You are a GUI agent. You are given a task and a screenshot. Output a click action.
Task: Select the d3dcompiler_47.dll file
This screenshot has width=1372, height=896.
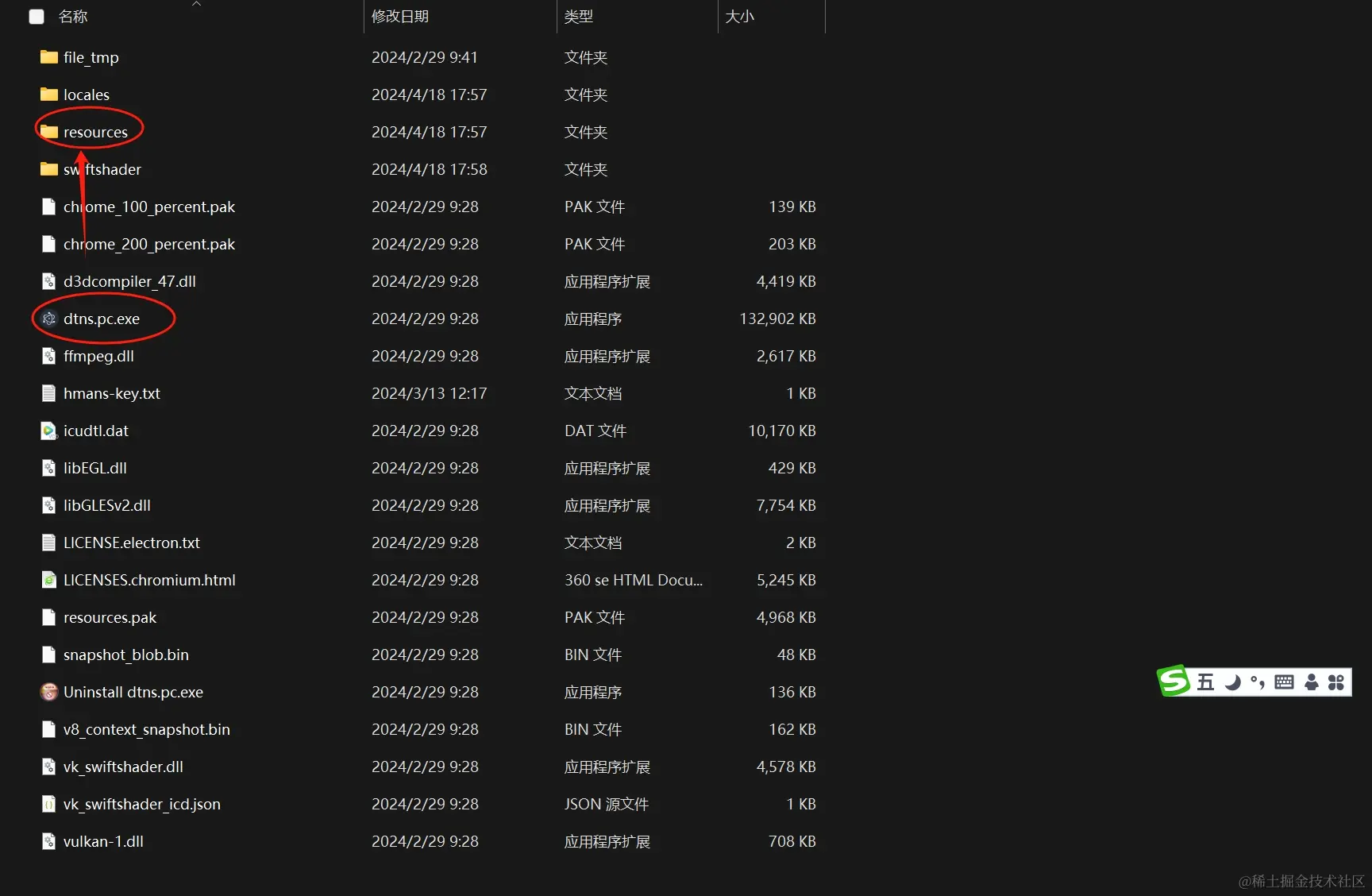point(129,281)
